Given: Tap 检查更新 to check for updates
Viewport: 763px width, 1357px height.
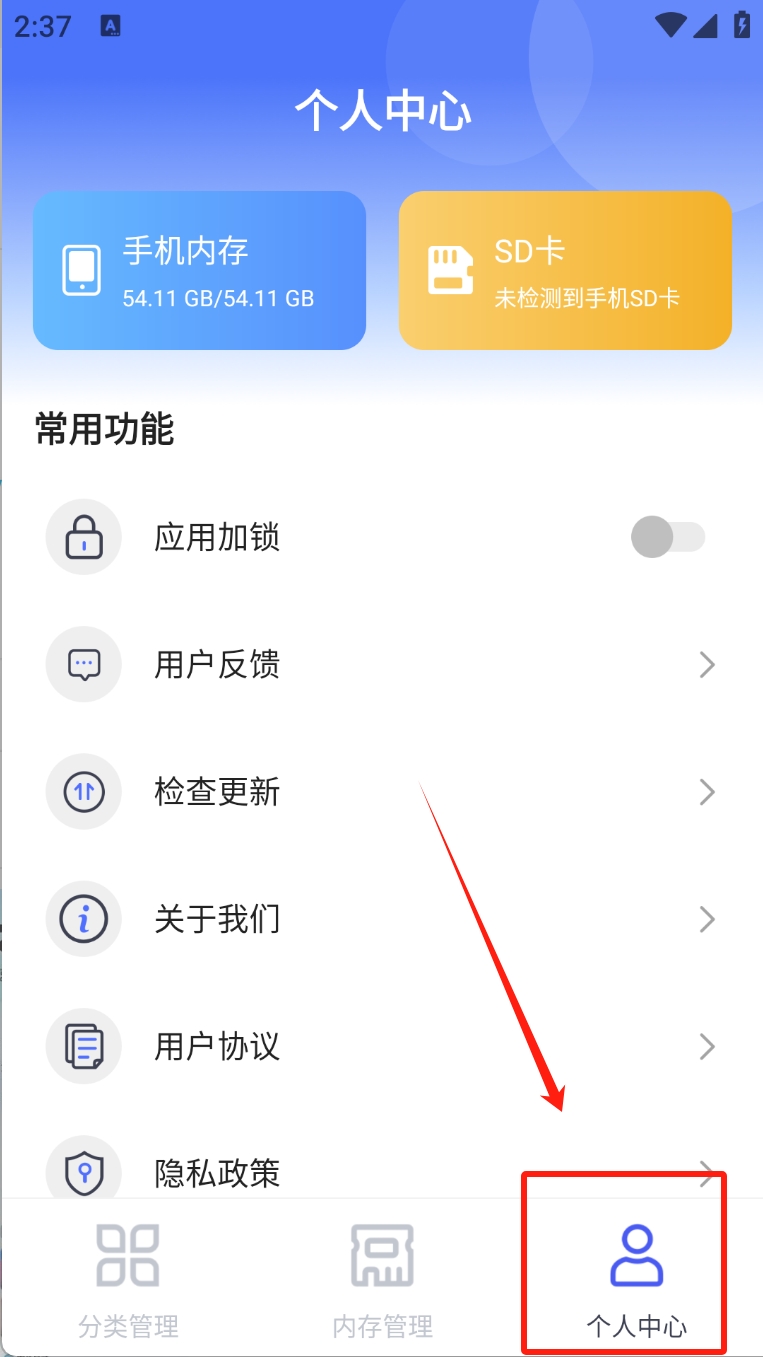Looking at the screenshot, I should 382,792.
